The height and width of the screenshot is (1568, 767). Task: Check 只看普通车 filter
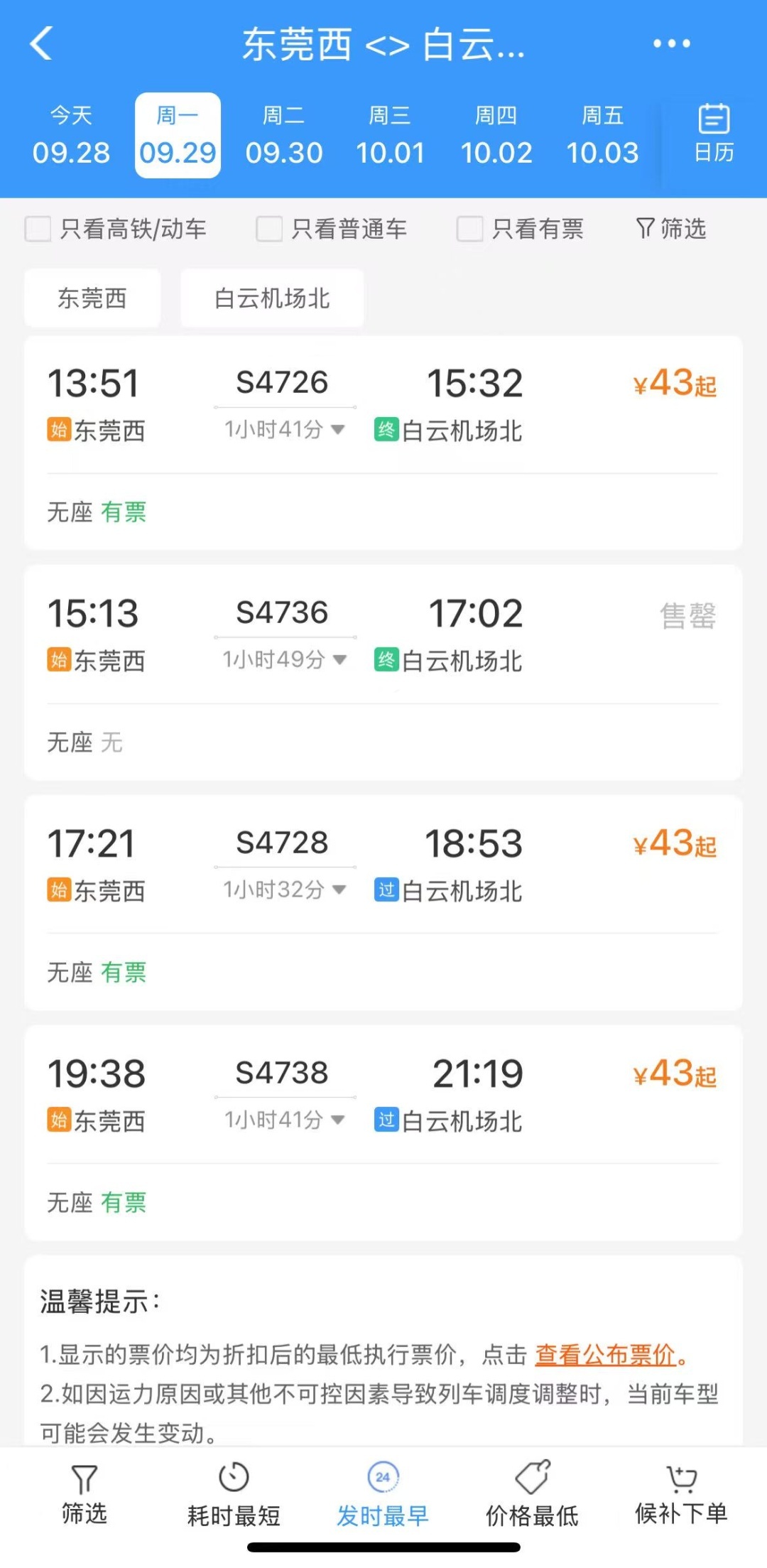270,229
